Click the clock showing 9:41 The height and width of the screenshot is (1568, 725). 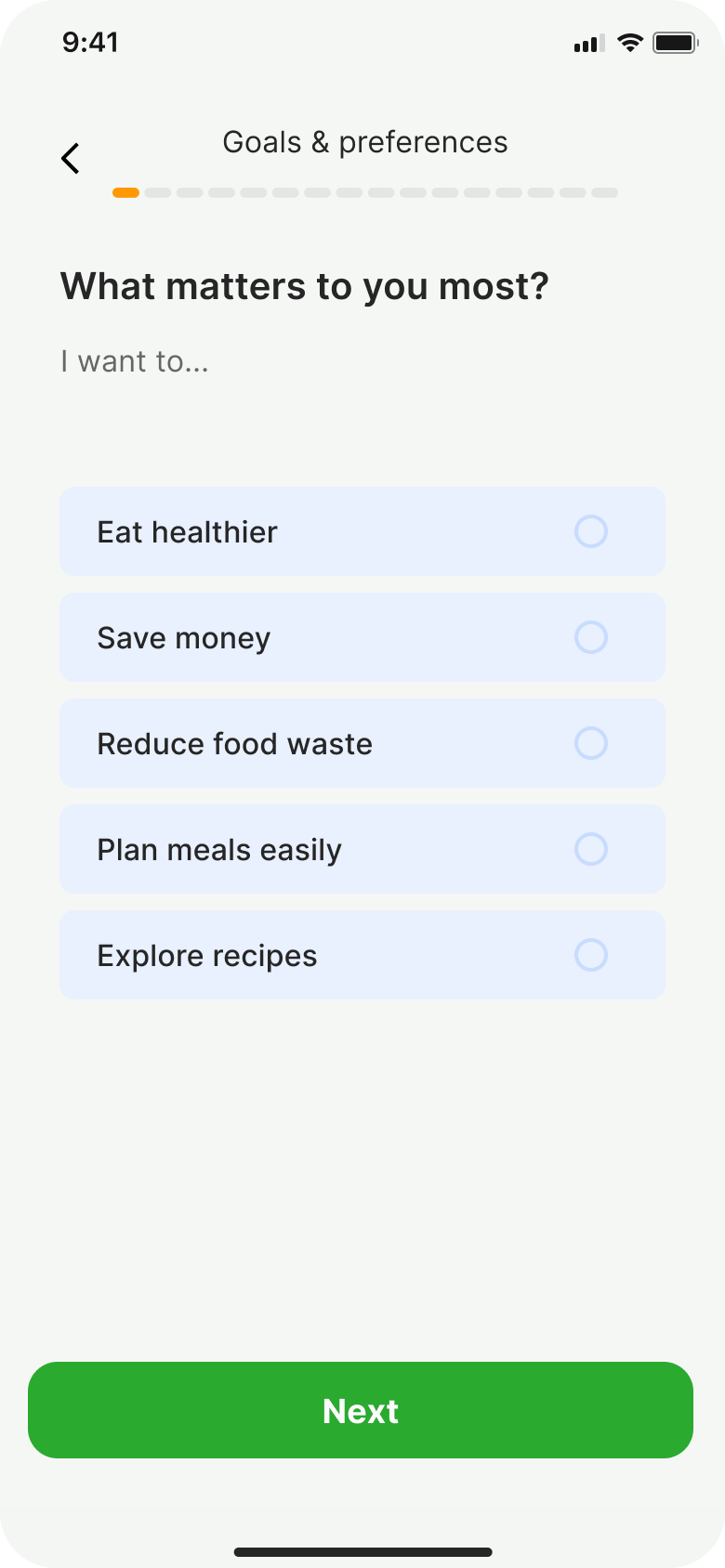[x=90, y=42]
